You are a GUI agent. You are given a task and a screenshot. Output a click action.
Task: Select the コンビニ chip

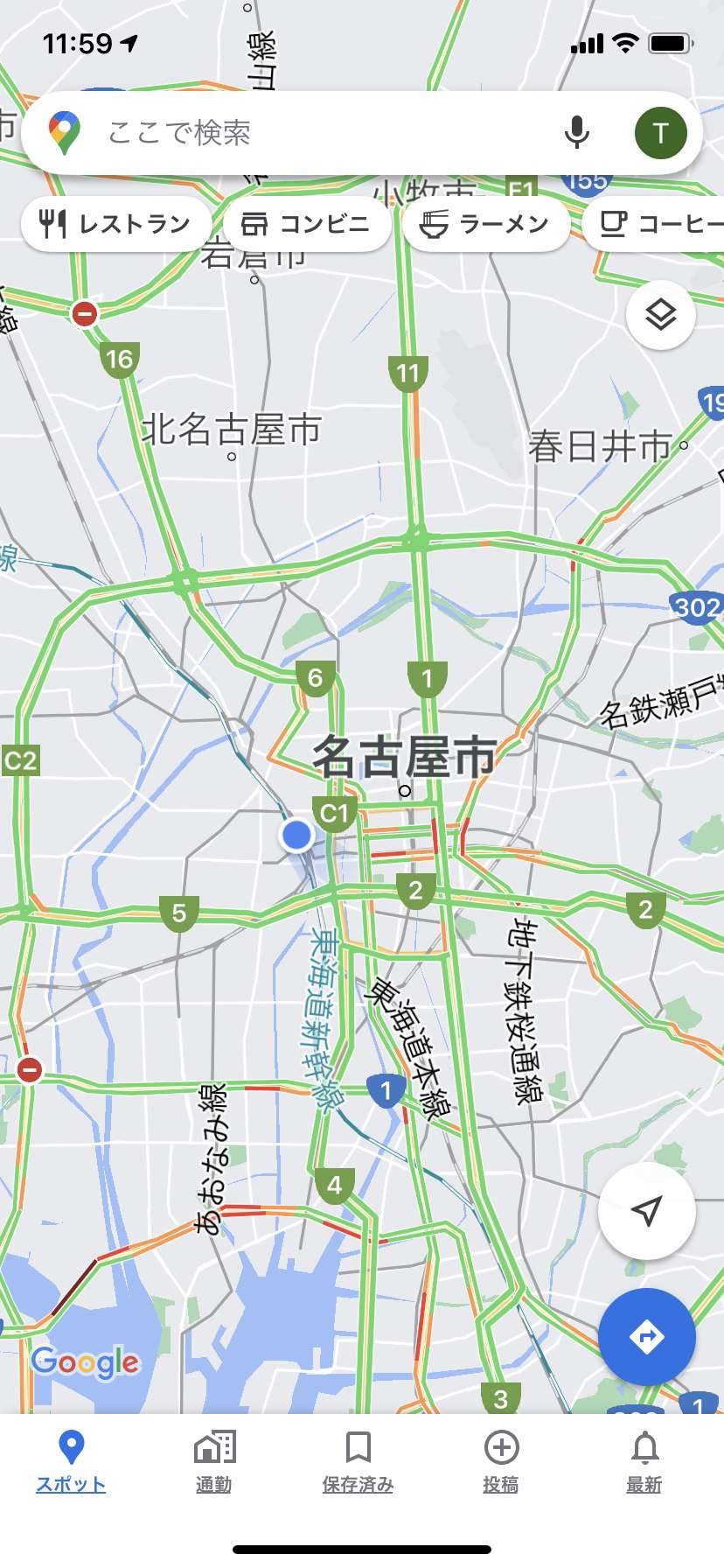307,224
